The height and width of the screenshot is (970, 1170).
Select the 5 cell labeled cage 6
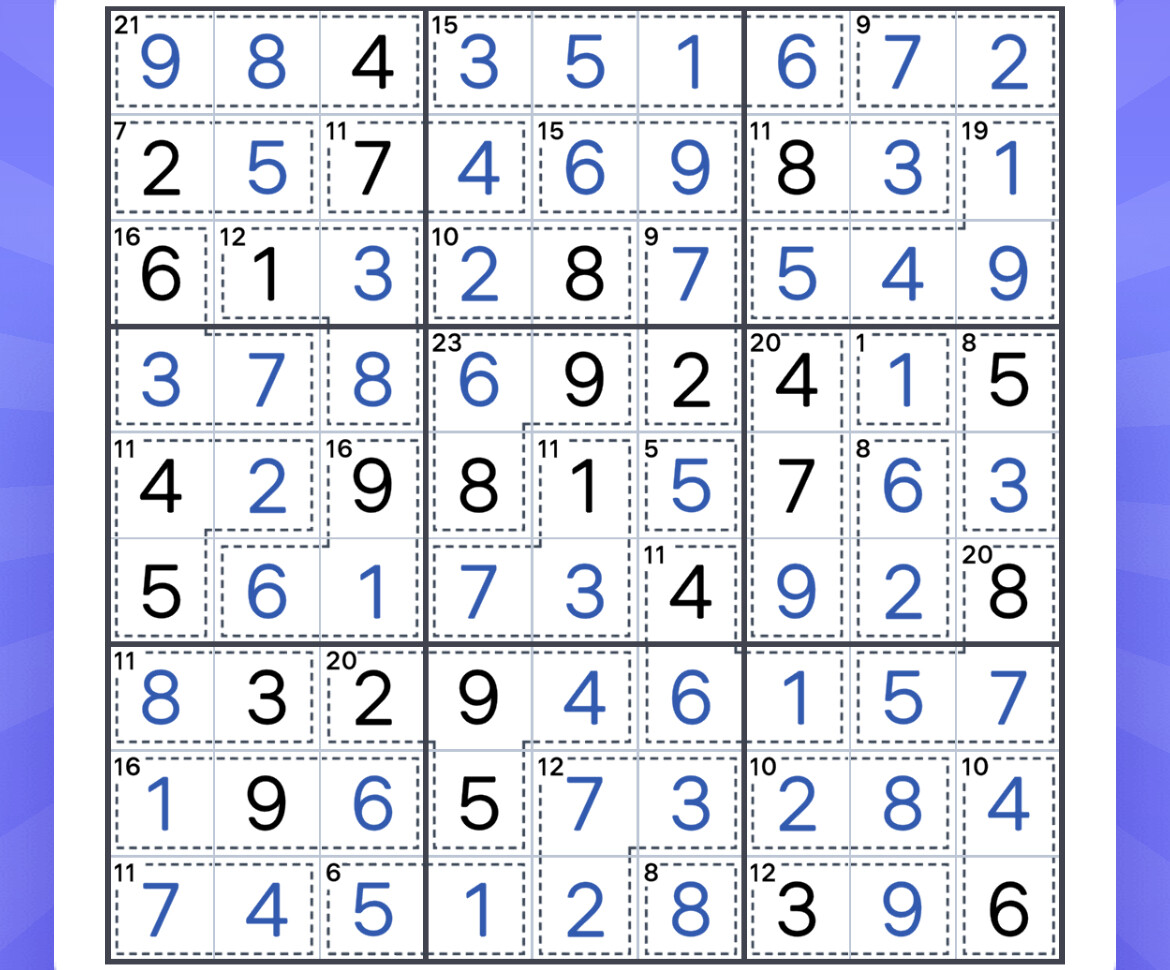pos(372,910)
